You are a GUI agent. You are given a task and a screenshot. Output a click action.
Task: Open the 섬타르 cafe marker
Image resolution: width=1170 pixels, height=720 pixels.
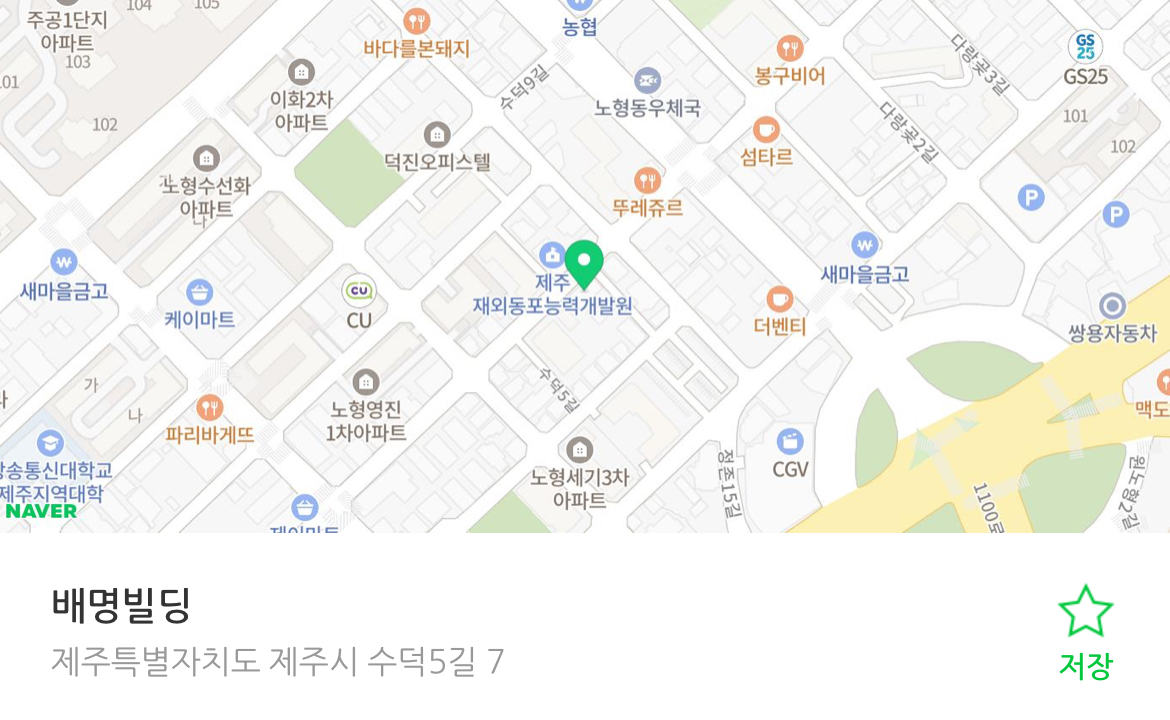(766, 130)
